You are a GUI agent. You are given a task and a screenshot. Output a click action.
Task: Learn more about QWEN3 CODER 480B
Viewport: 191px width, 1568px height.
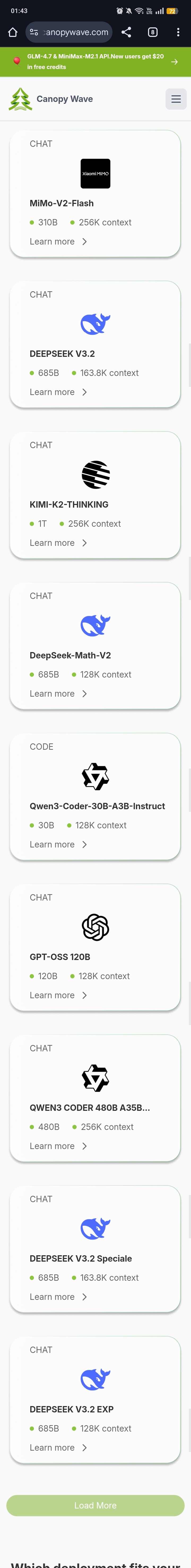click(x=58, y=1146)
